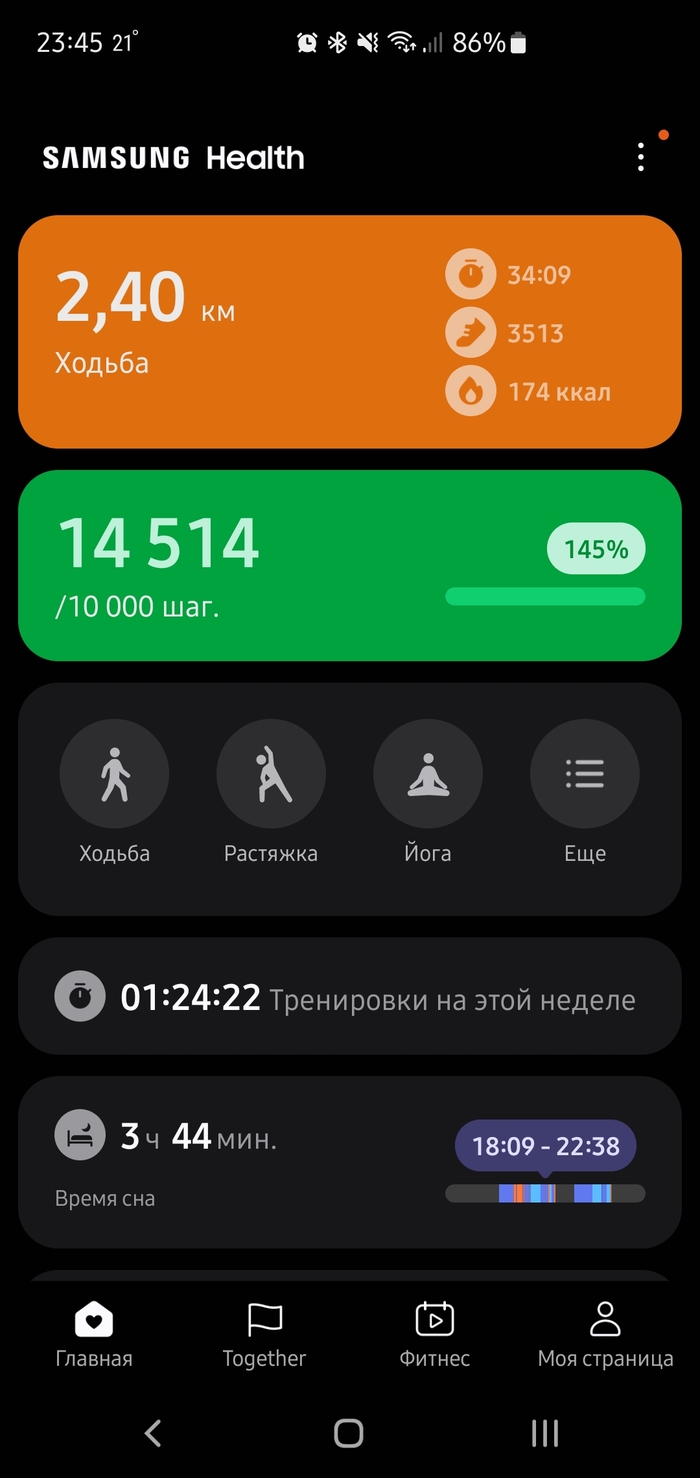
Task: Open Тренировки на этой неделе card
Action: coord(350,997)
